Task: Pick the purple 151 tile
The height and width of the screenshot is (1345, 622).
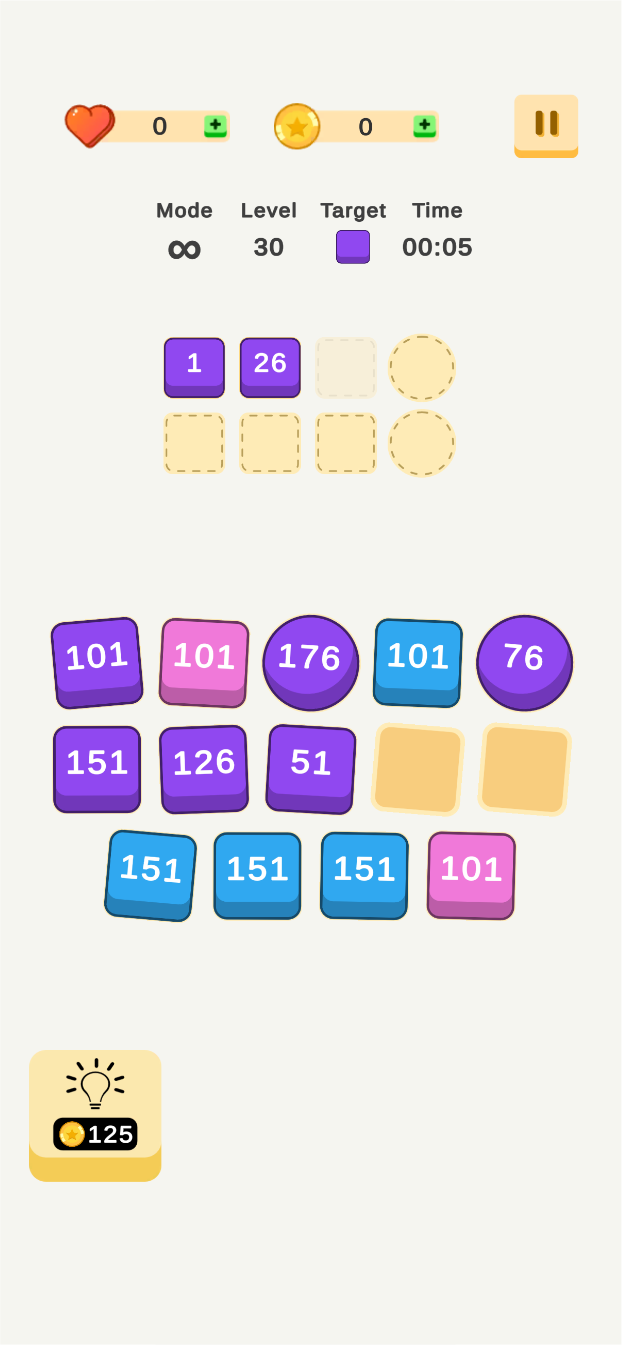Action: [97, 766]
